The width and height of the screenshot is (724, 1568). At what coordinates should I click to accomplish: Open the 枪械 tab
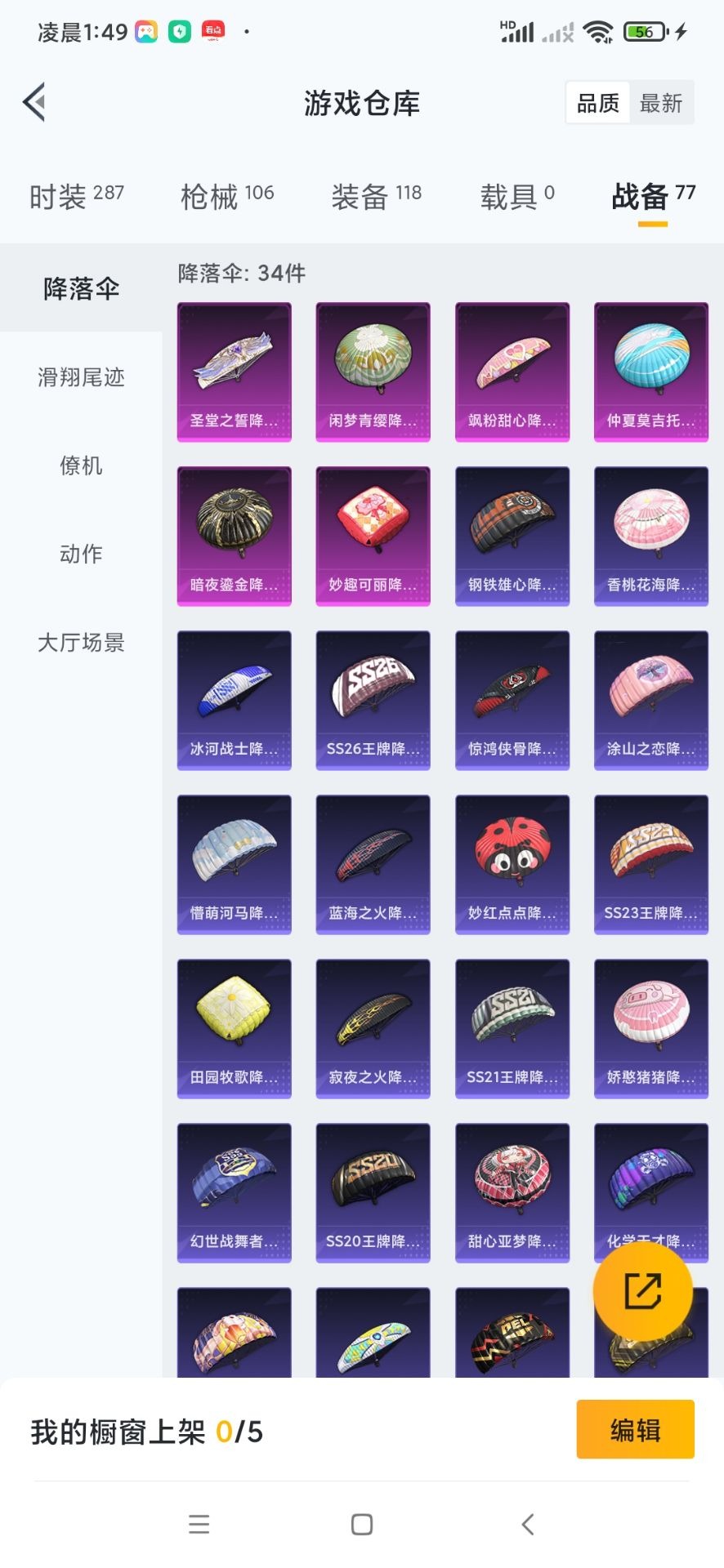pos(227,196)
